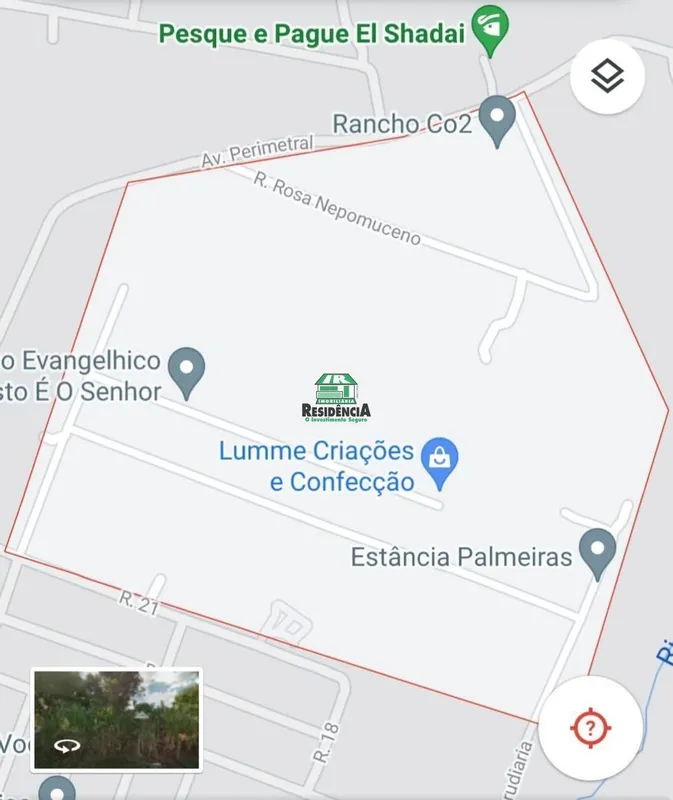Open the map layers button
Viewport: 673px width, 800px height.
(607, 76)
